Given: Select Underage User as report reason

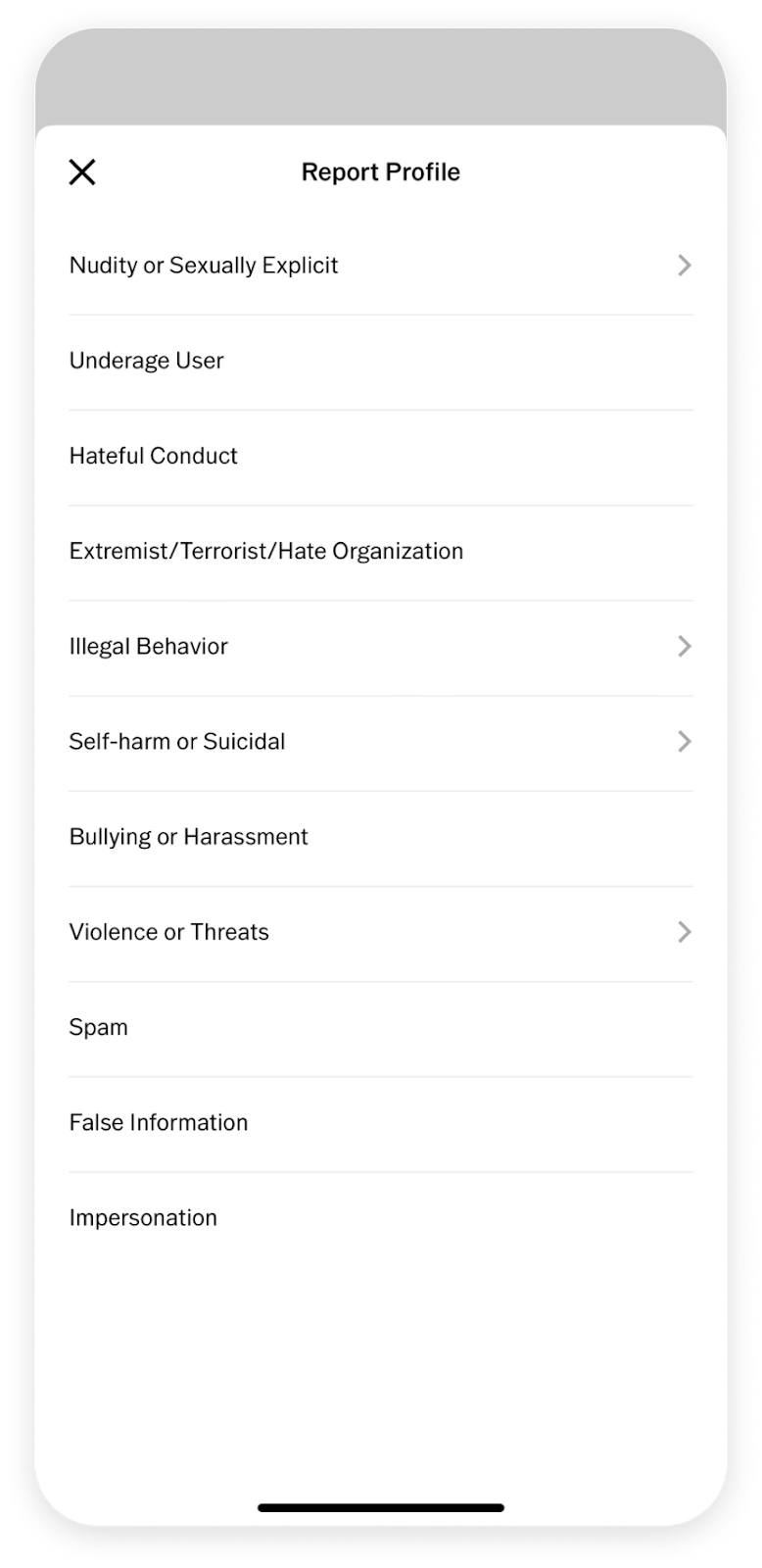Looking at the screenshot, I should pyautogui.click(x=381, y=362).
